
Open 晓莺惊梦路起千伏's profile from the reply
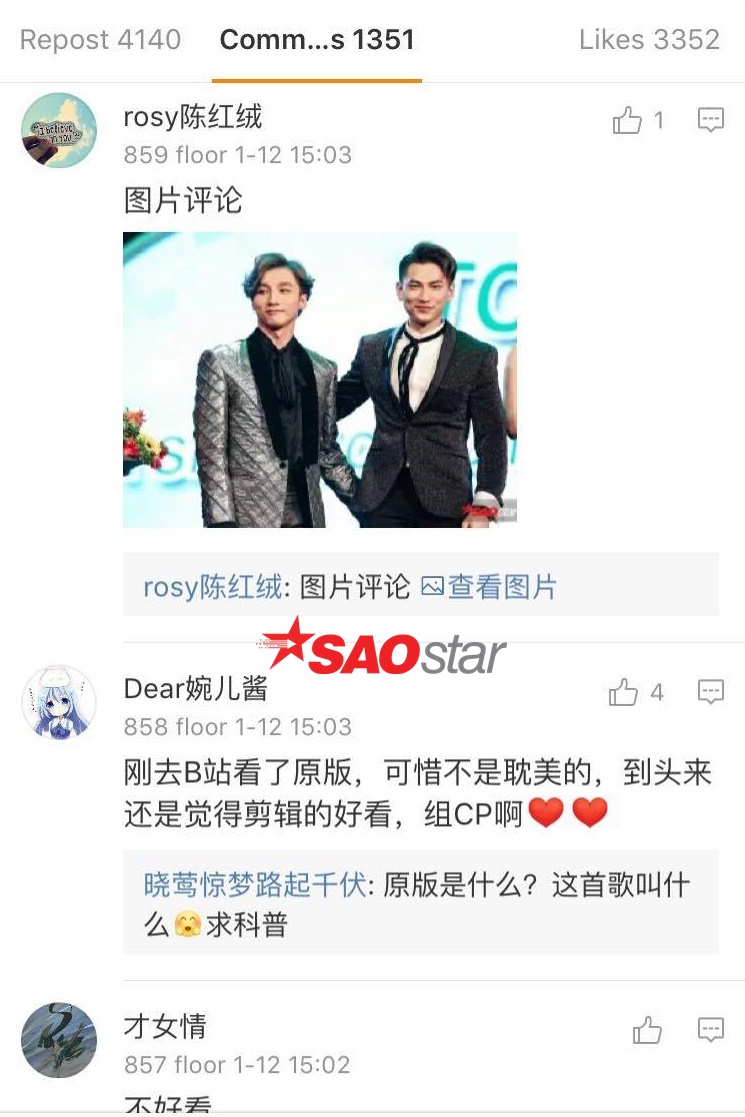(x=255, y=885)
